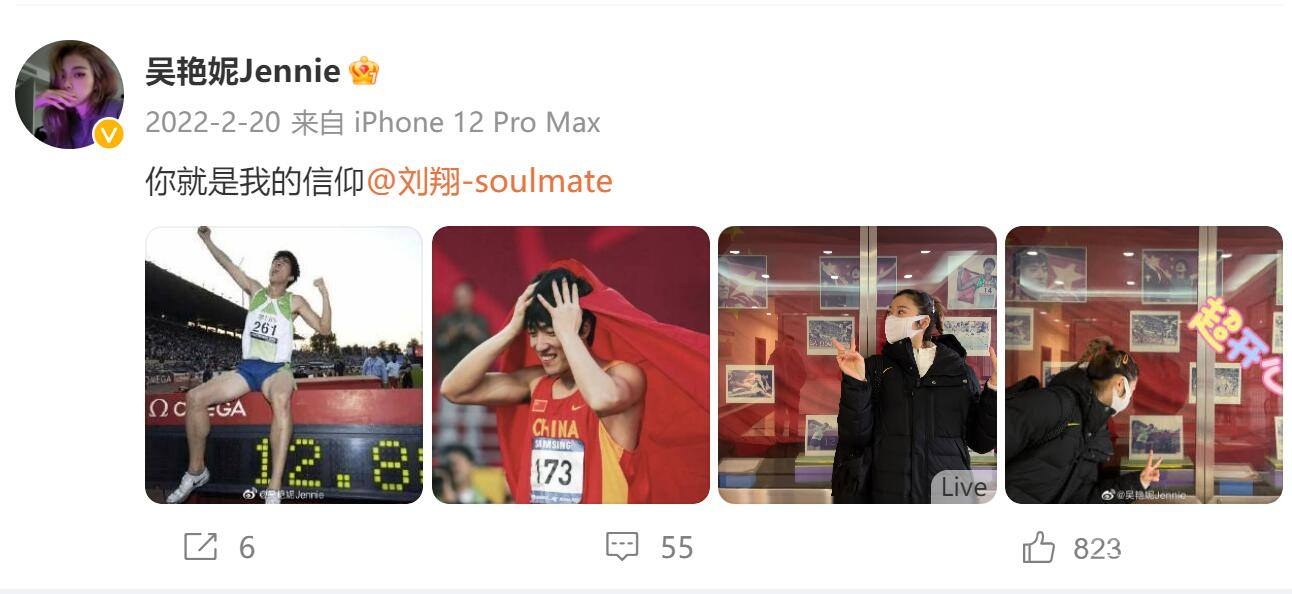Open the fourth photo with pink sticker text
1292x594 pixels.
click(1143, 365)
